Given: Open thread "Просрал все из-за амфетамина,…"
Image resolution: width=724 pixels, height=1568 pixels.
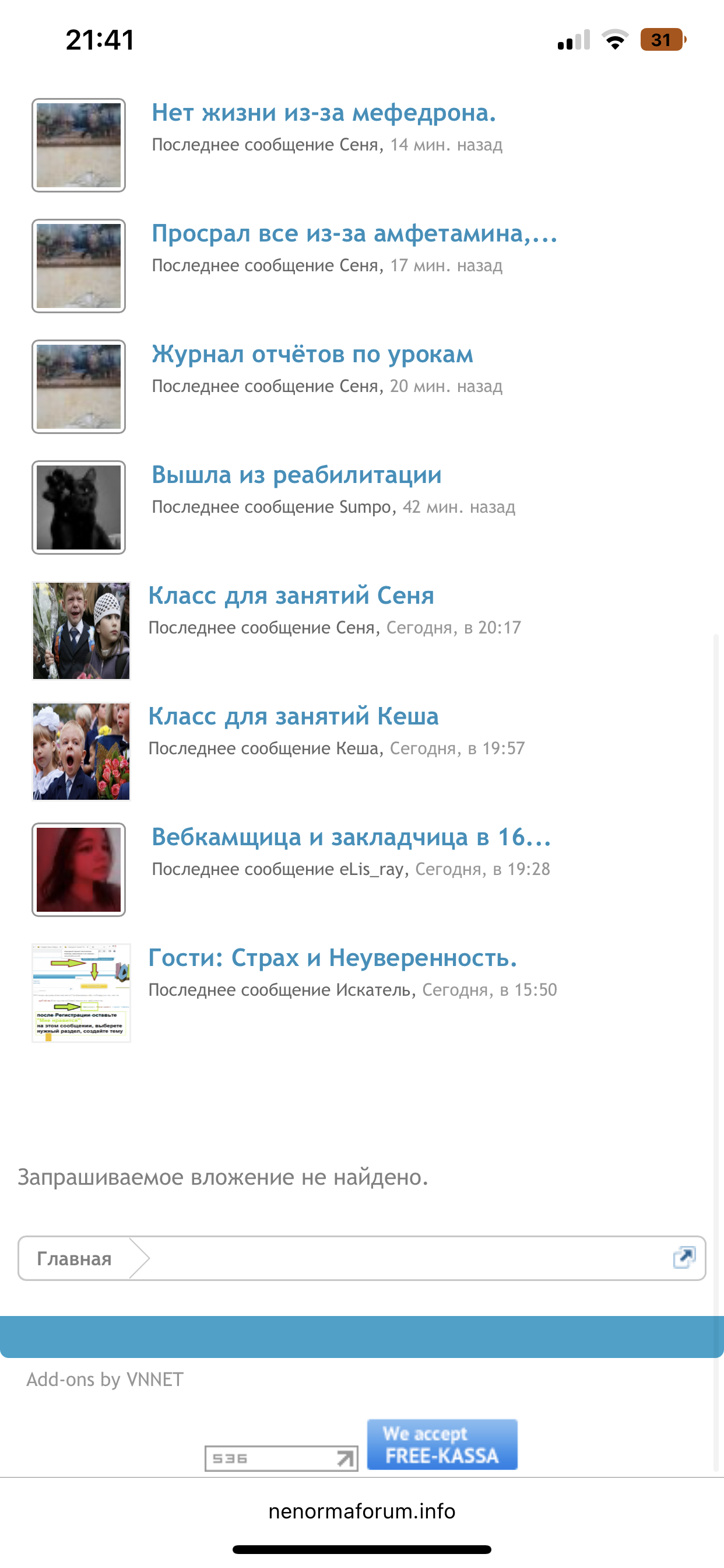Looking at the screenshot, I should coord(354,233).
